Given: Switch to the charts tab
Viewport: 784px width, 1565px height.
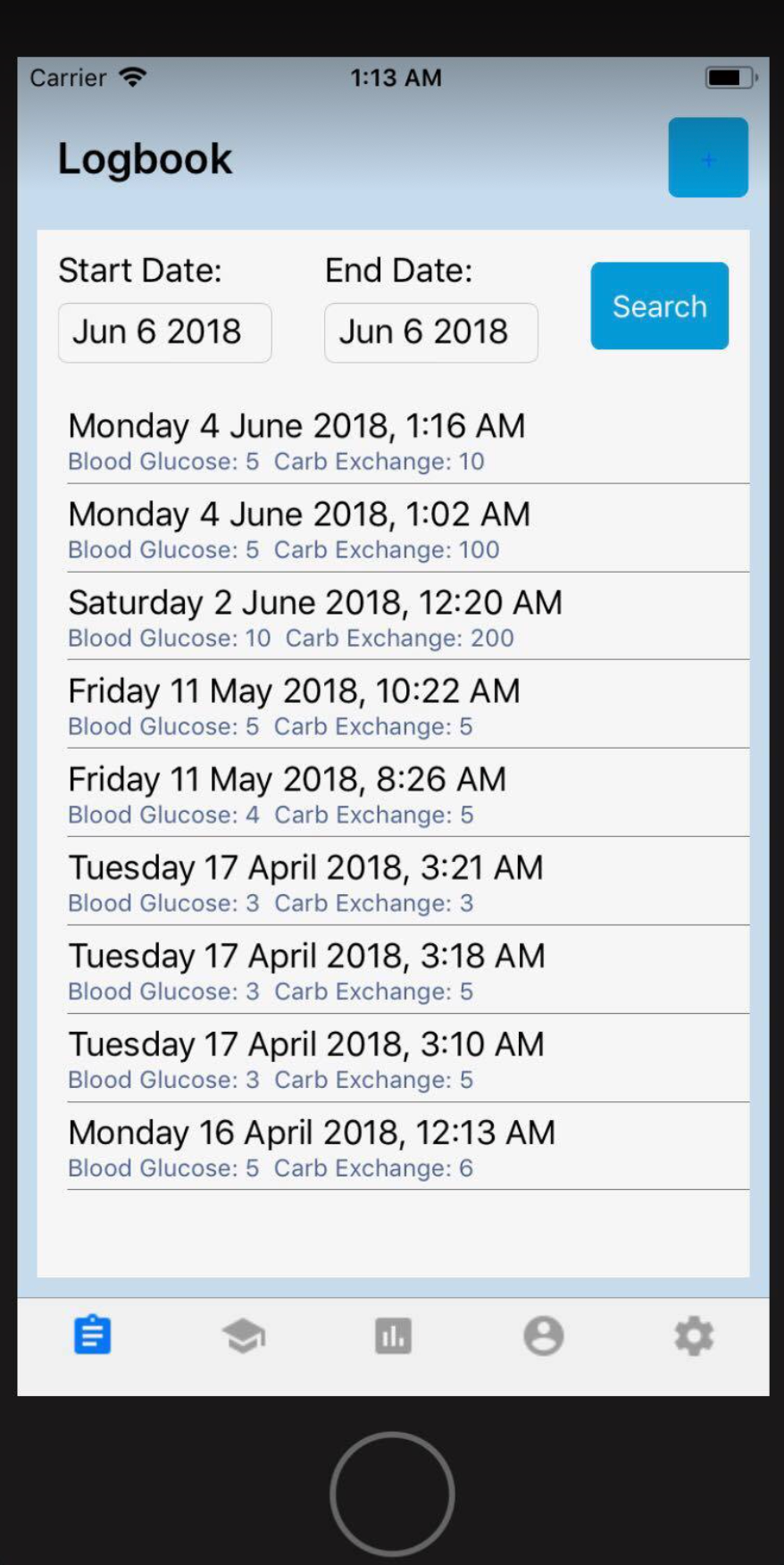Looking at the screenshot, I should [x=393, y=1336].
